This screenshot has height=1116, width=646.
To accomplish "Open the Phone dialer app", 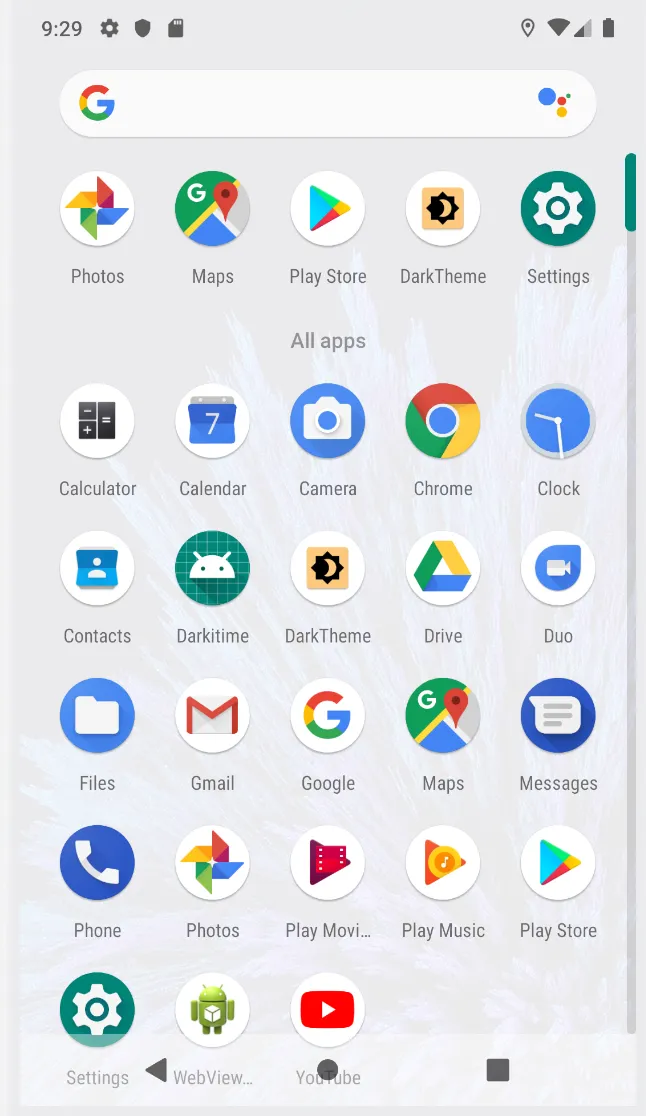I will pos(97,862).
